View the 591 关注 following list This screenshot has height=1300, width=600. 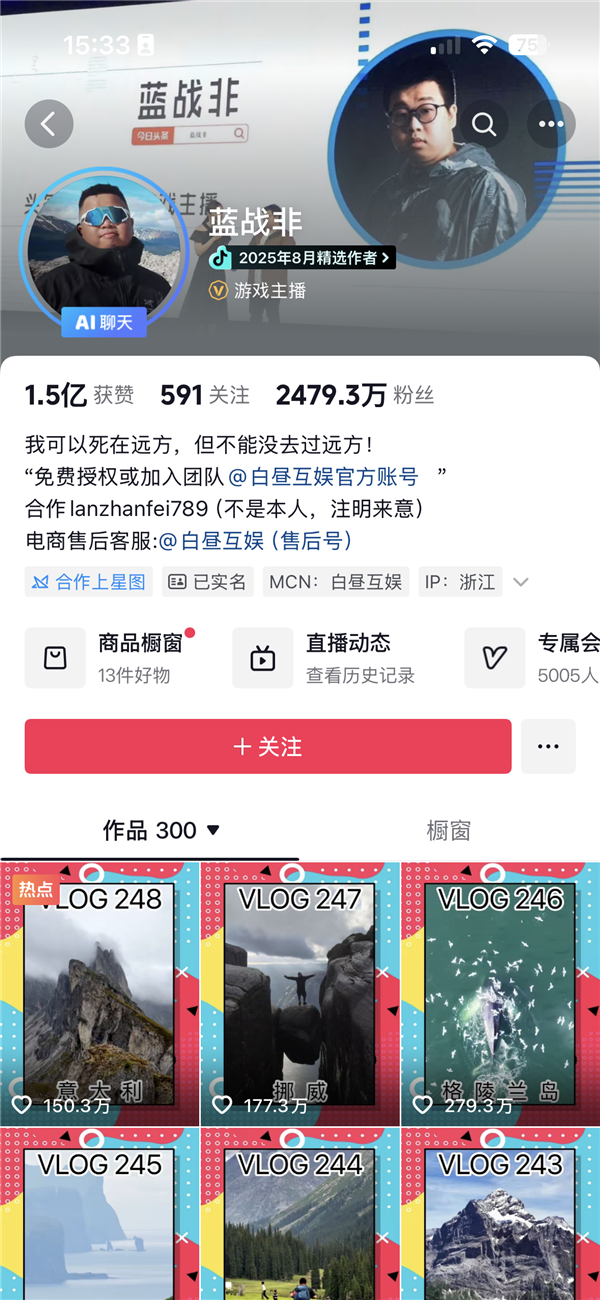[x=204, y=395]
